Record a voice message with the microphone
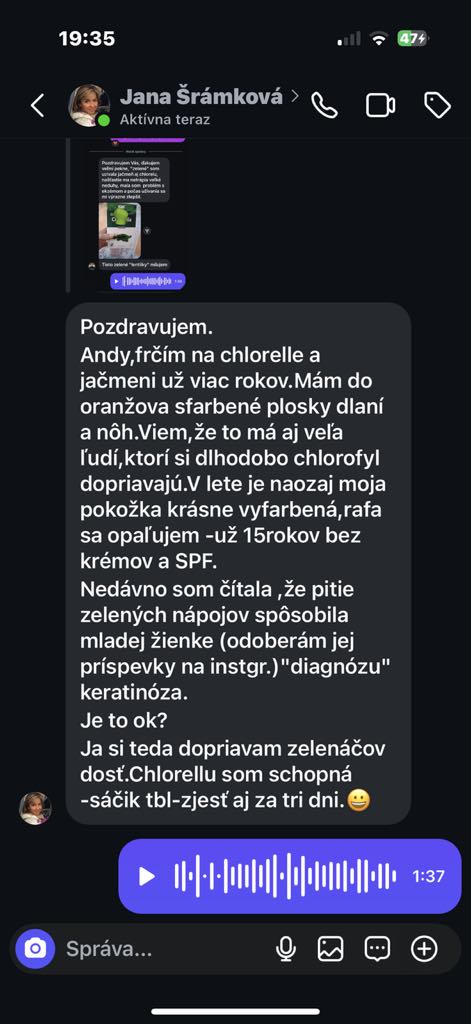Image resolution: width=471 pixels, height=1024 pixels. (x=285, y=949)
